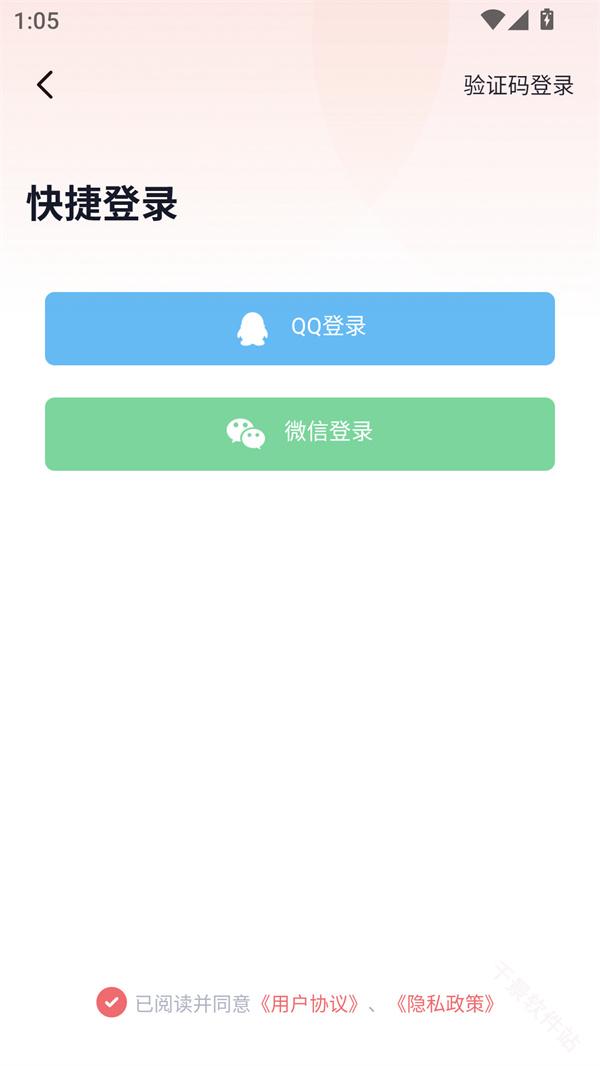Screen dimensions: 600x1066
Task: Uncheck the 已阅读并同意 agreement checkbox
Action: (111, 1002)
